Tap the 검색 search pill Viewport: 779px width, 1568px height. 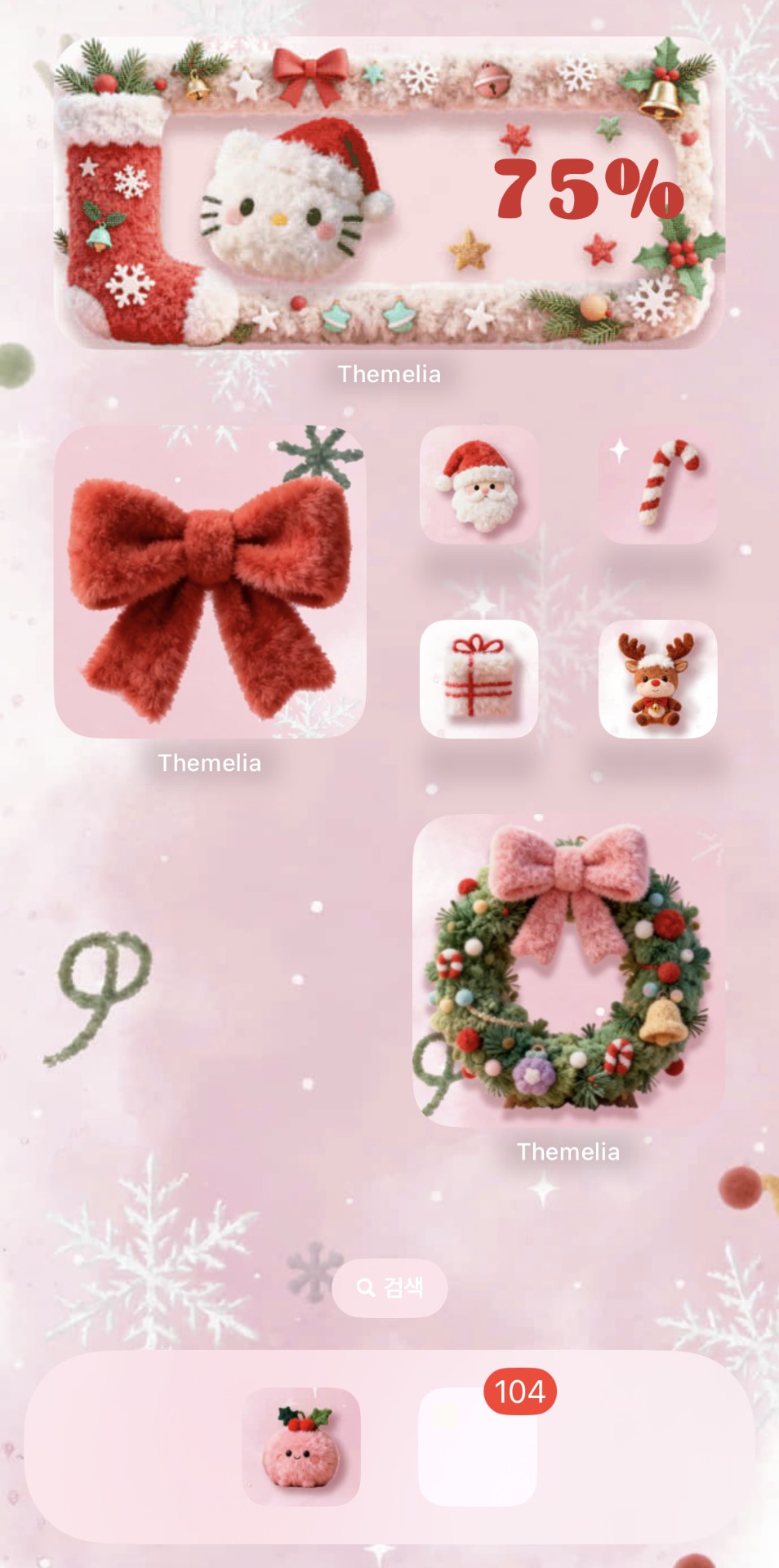tap(389, 1288)
